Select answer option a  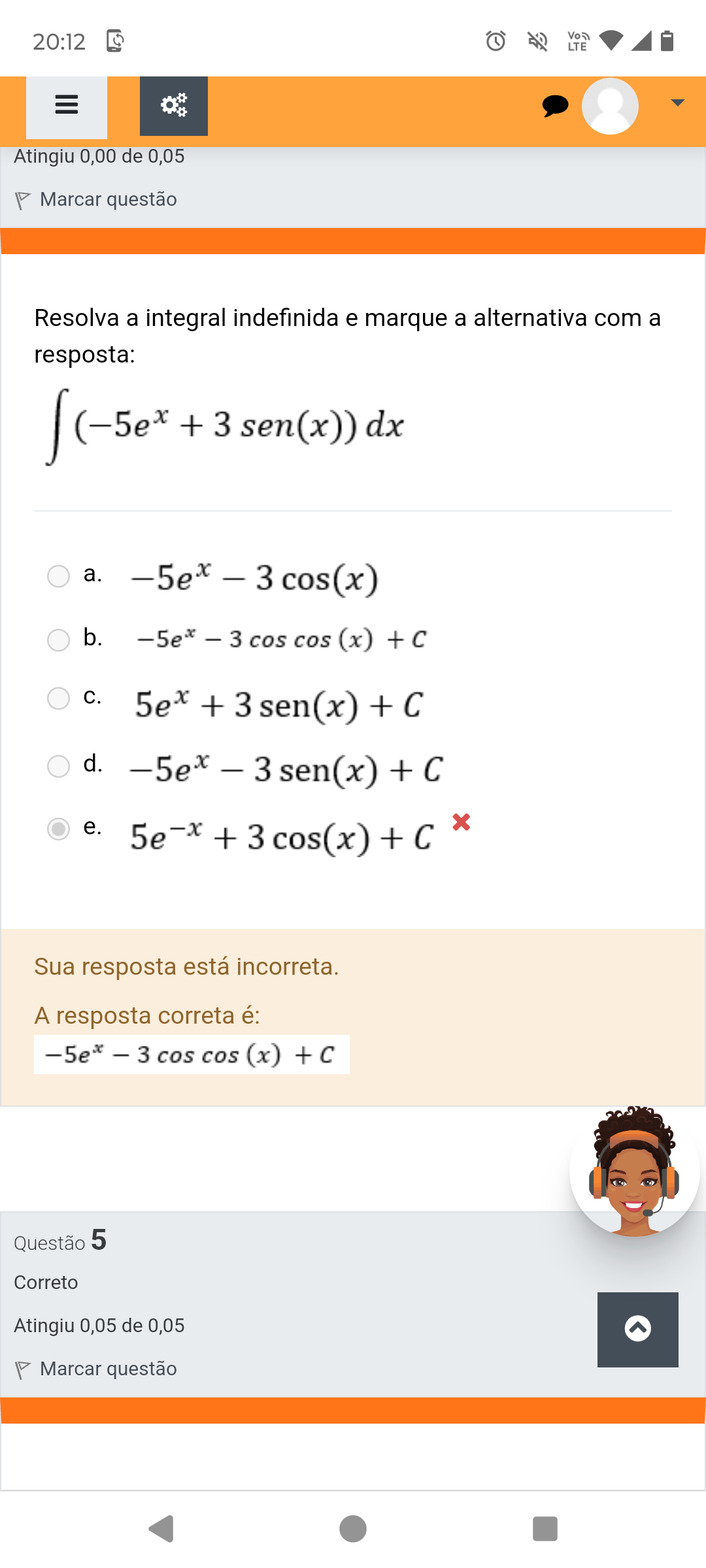click(59, 576)
